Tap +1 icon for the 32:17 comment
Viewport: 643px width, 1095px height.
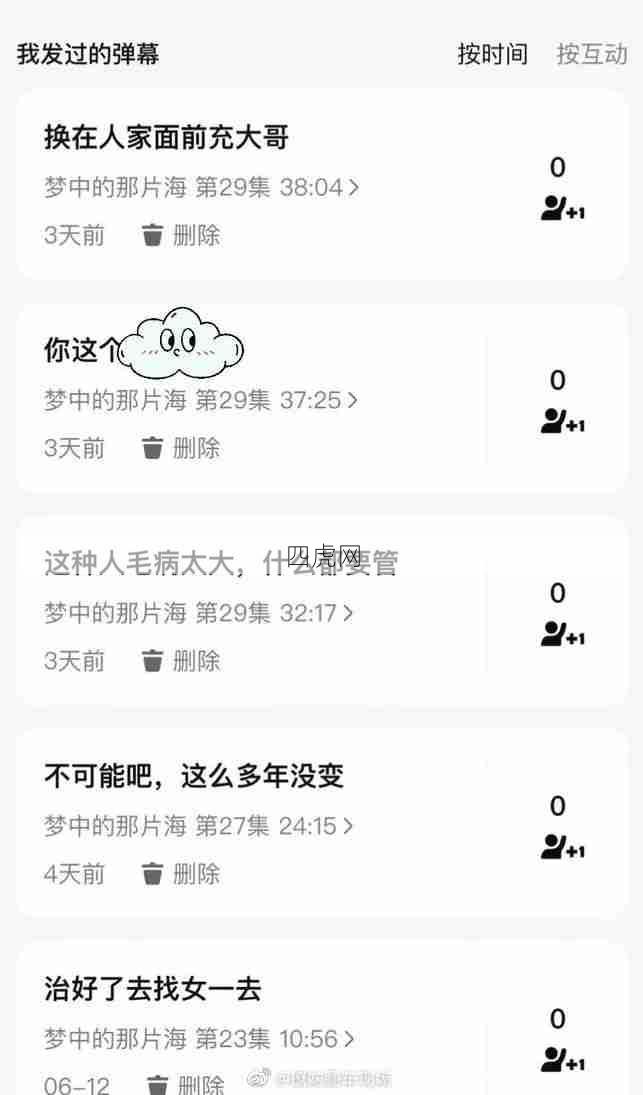[x=561, y=635]
